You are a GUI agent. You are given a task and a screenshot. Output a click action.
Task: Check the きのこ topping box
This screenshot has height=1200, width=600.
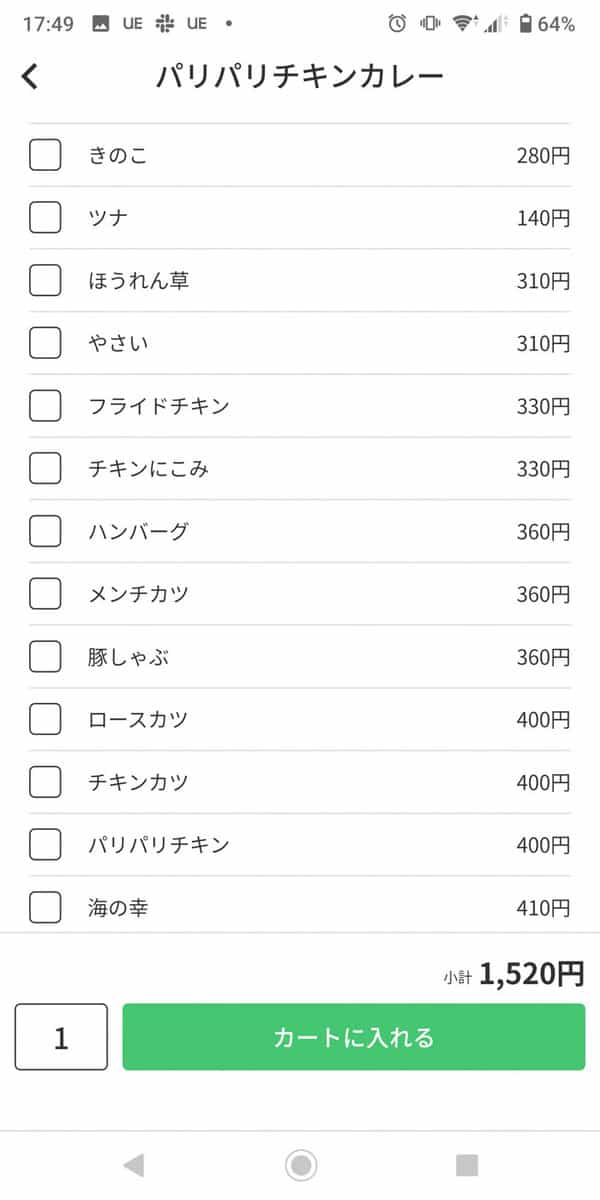point(45,155)
